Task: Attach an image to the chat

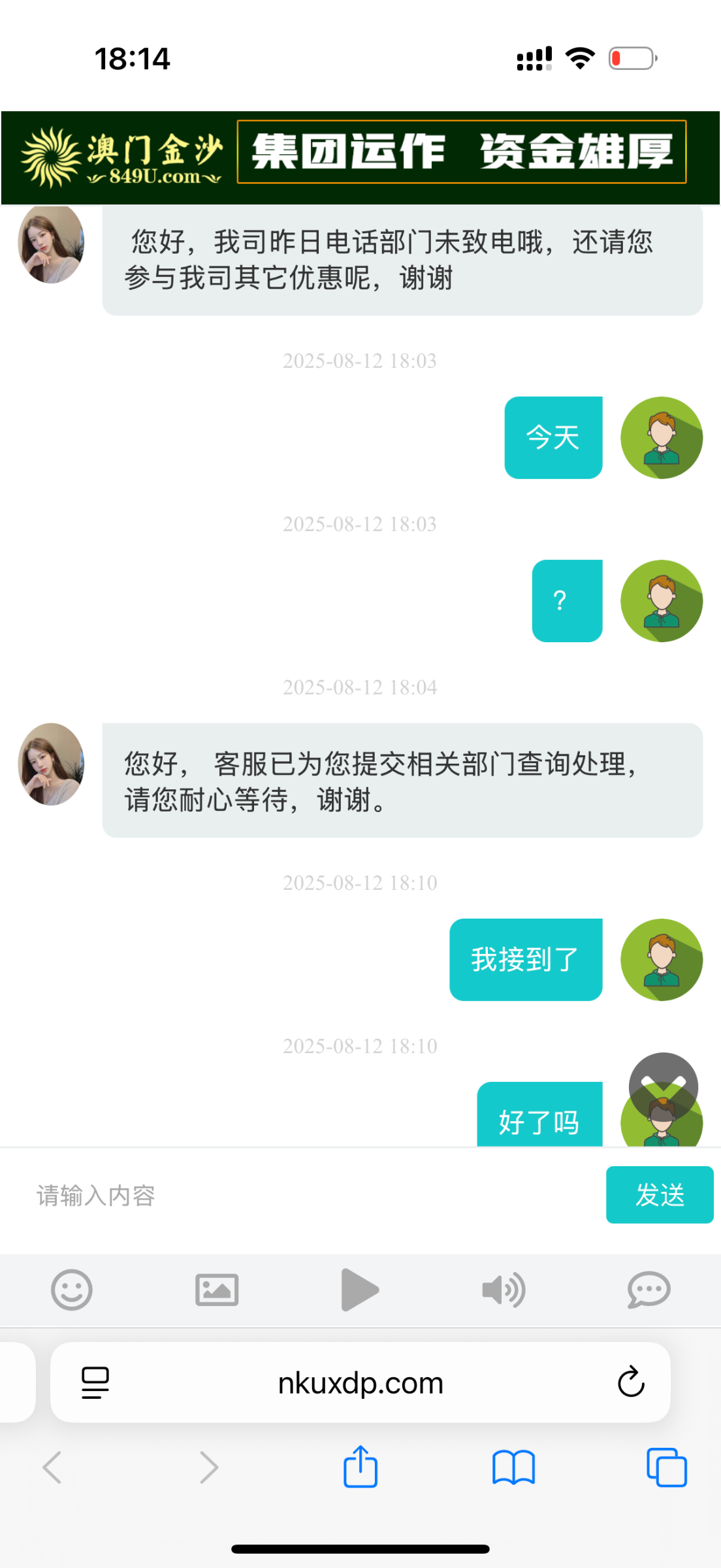Action: click(217, 1290)
